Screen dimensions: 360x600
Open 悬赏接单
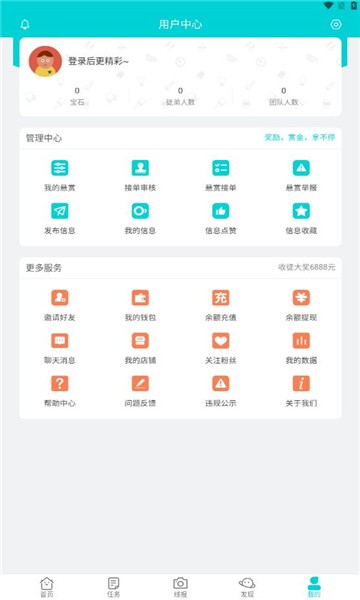point(221,176)
